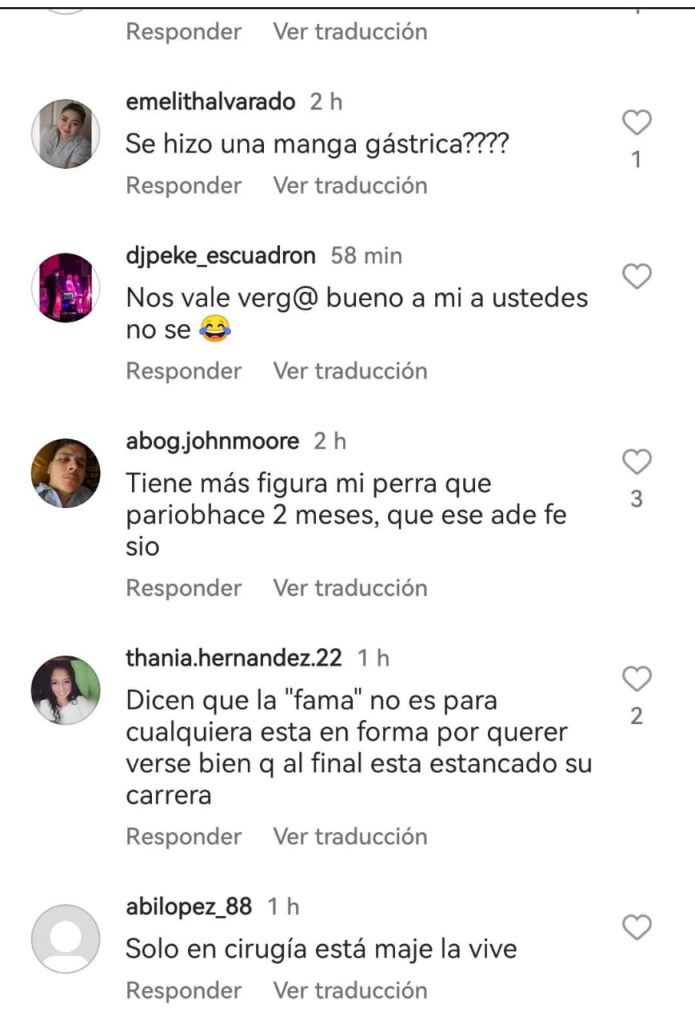
Task: Reply to thania.hernandez.22's comment
Action: [x=183, y=836]
